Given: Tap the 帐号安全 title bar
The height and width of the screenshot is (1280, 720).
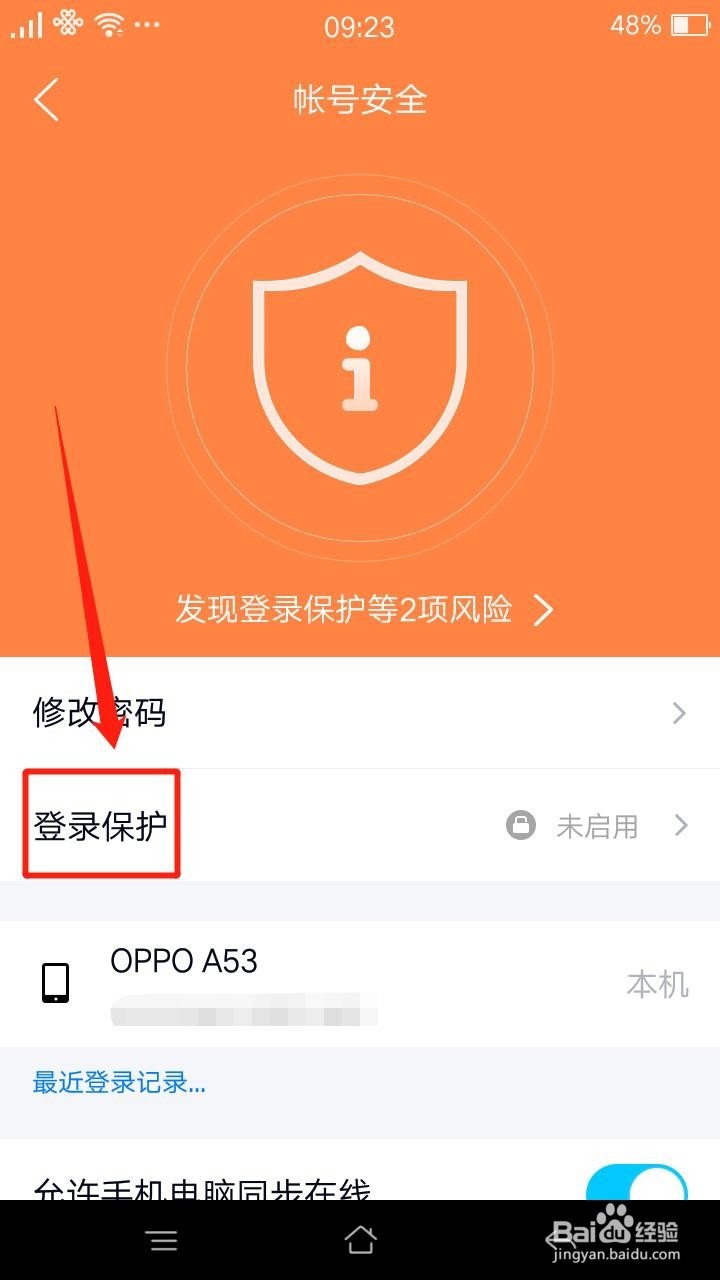Looking at the screenshot, I should pyautogui.click(x=360, y=100).
